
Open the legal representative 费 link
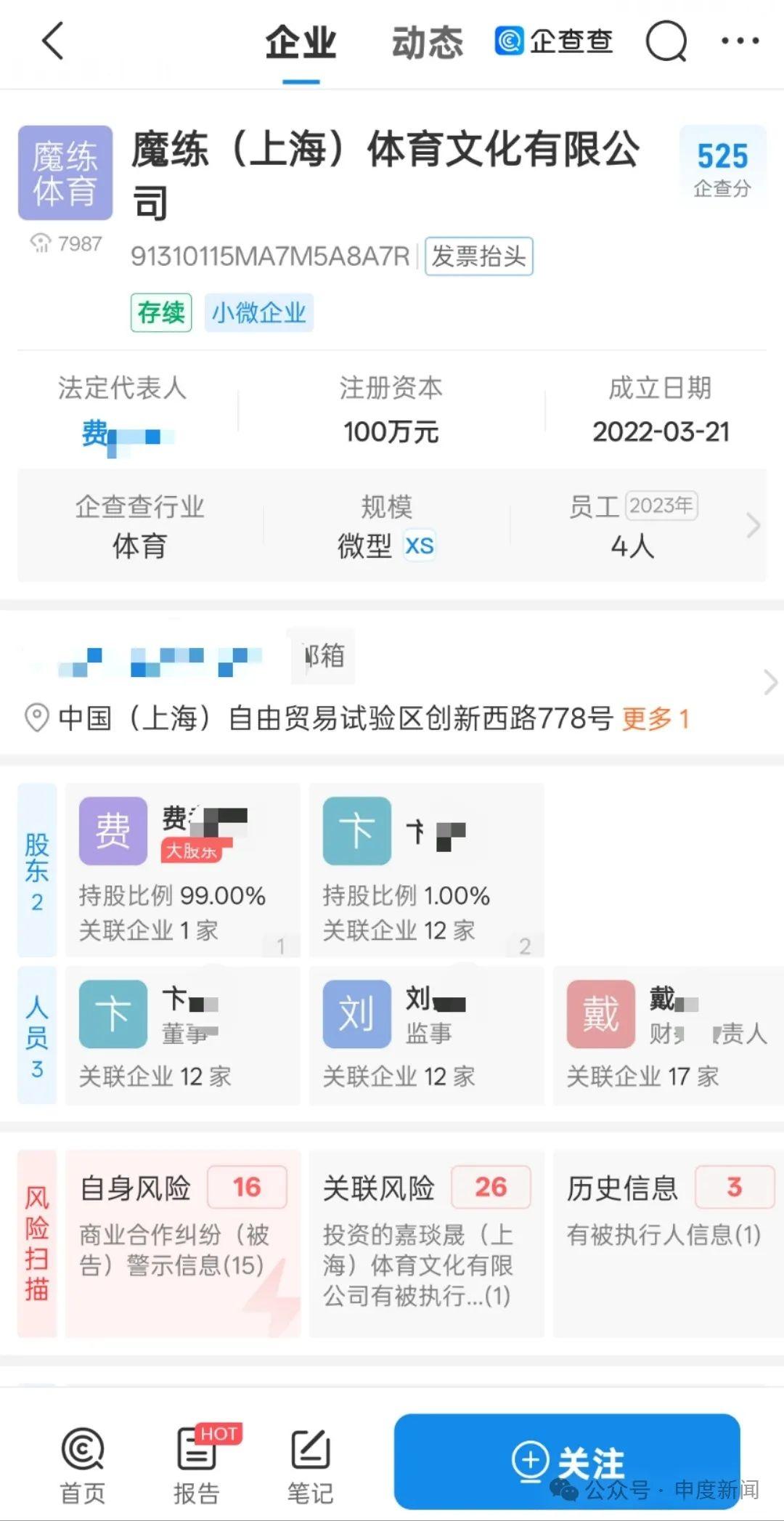click(x=122, y=434)
